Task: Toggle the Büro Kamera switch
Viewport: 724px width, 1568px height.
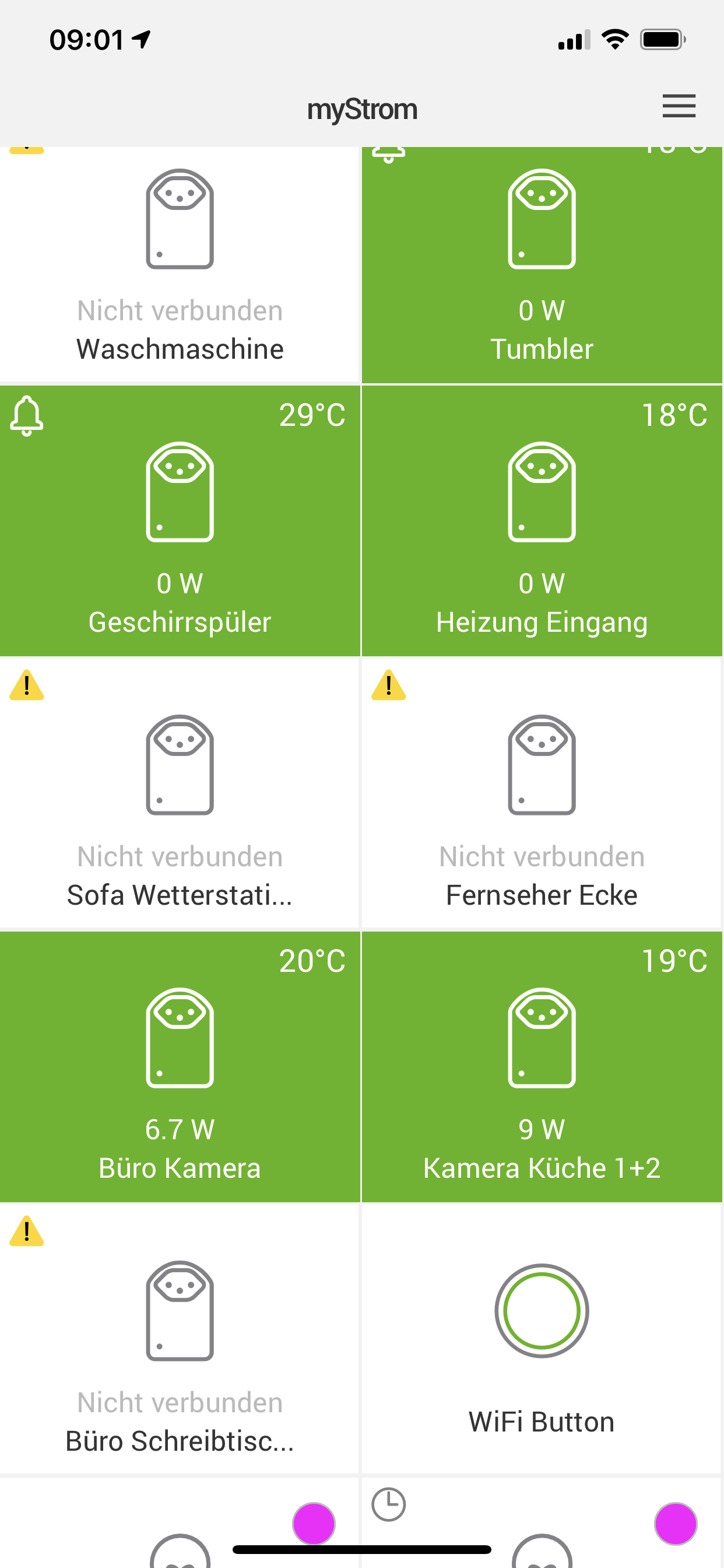Action: (180, 1066)
